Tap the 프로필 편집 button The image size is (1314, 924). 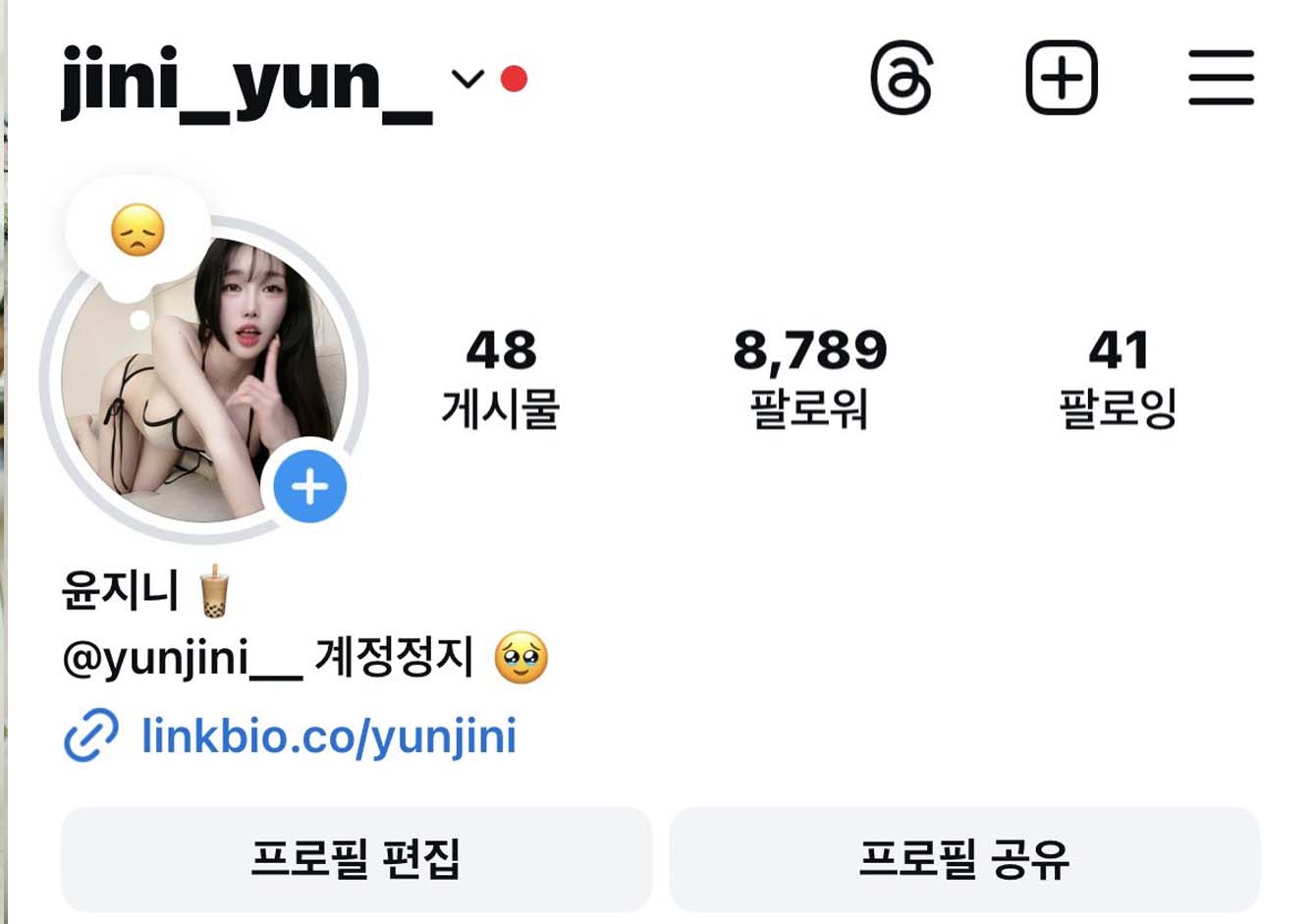[356, 858]
